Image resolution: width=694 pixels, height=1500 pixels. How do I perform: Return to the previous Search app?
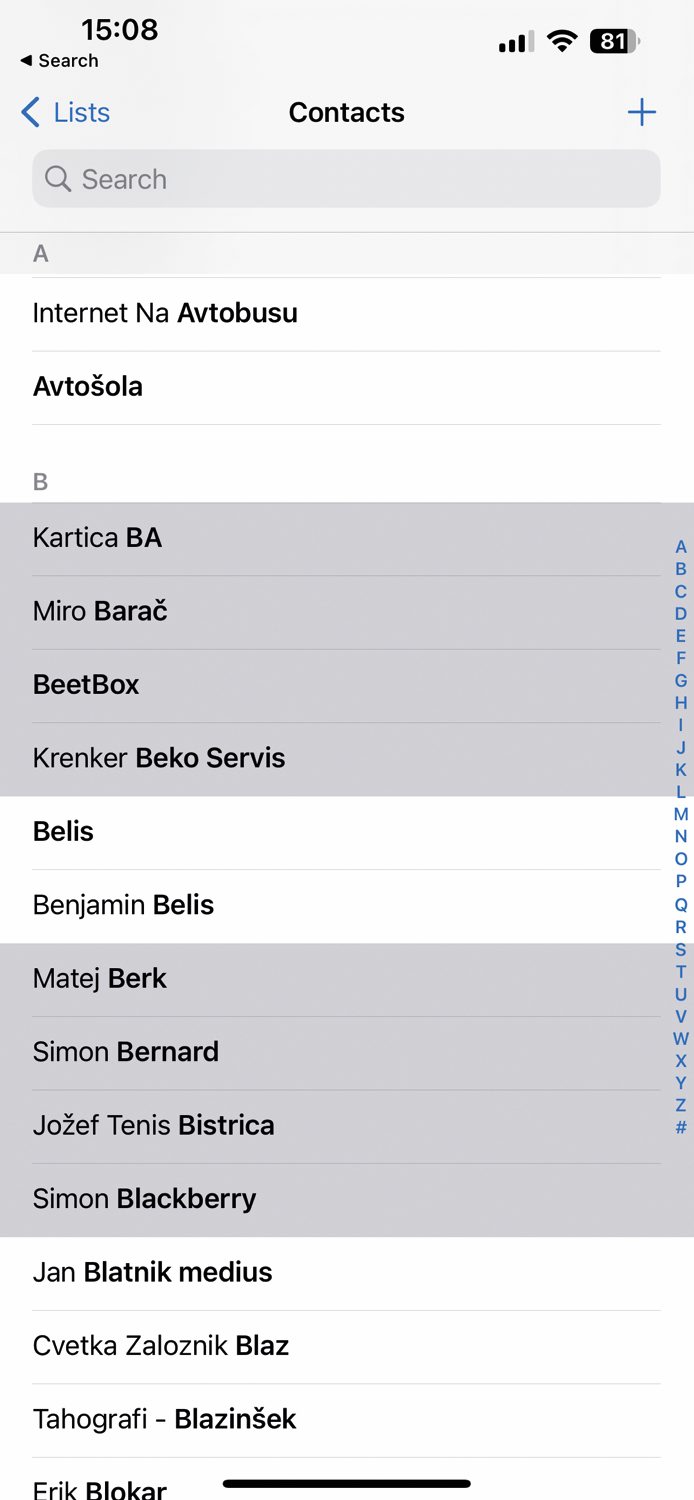tap(59, 61)
